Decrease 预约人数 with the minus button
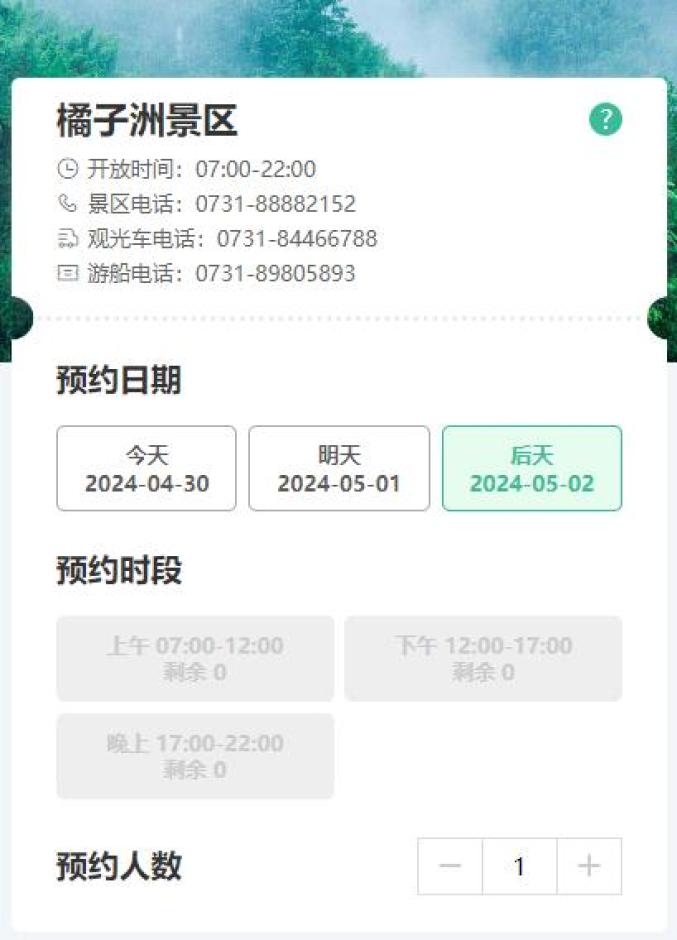The height and width of the screenshot is (940, 677). click(x=450, y=866)
